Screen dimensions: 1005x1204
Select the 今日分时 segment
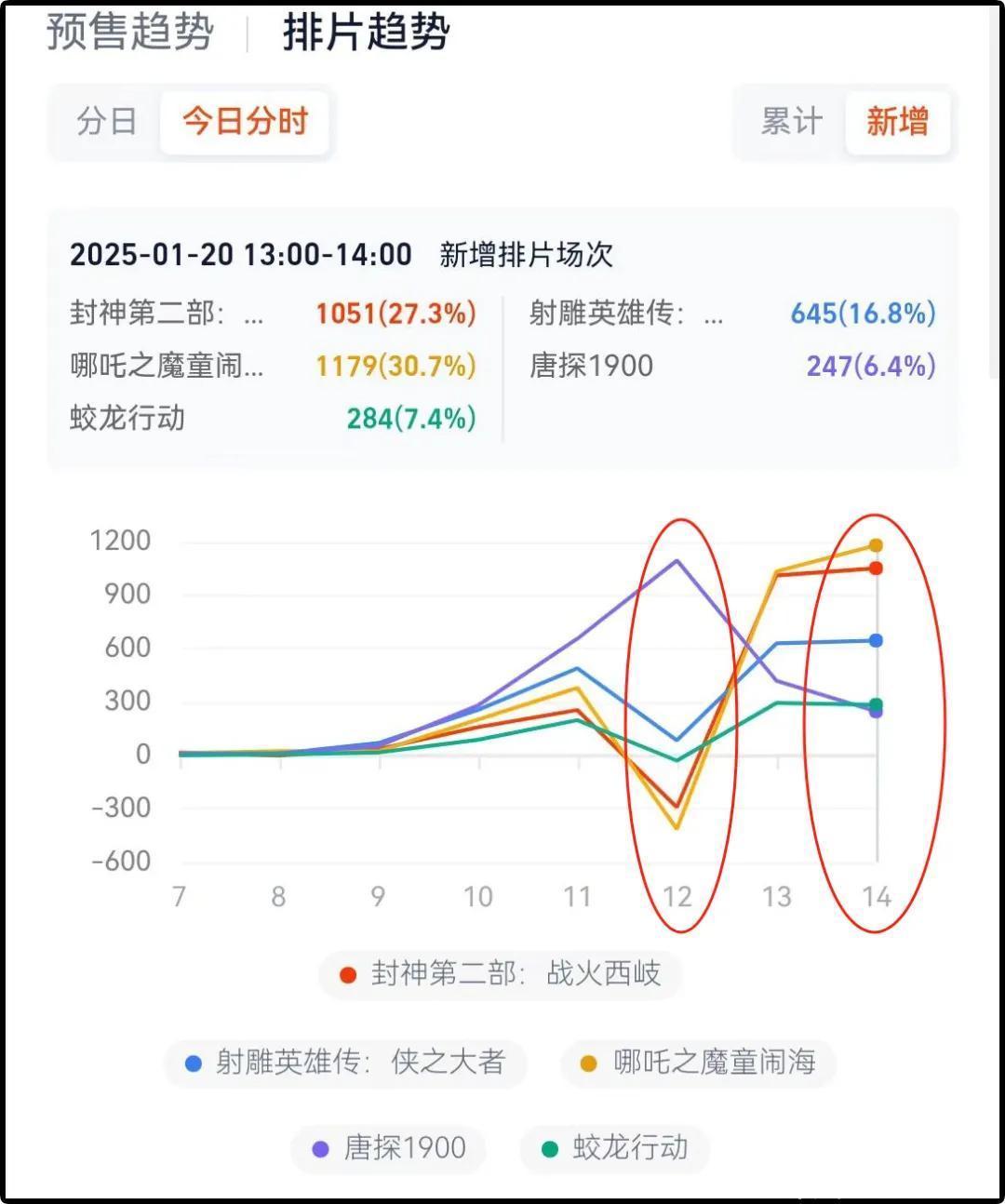click(x=245, y=121)
